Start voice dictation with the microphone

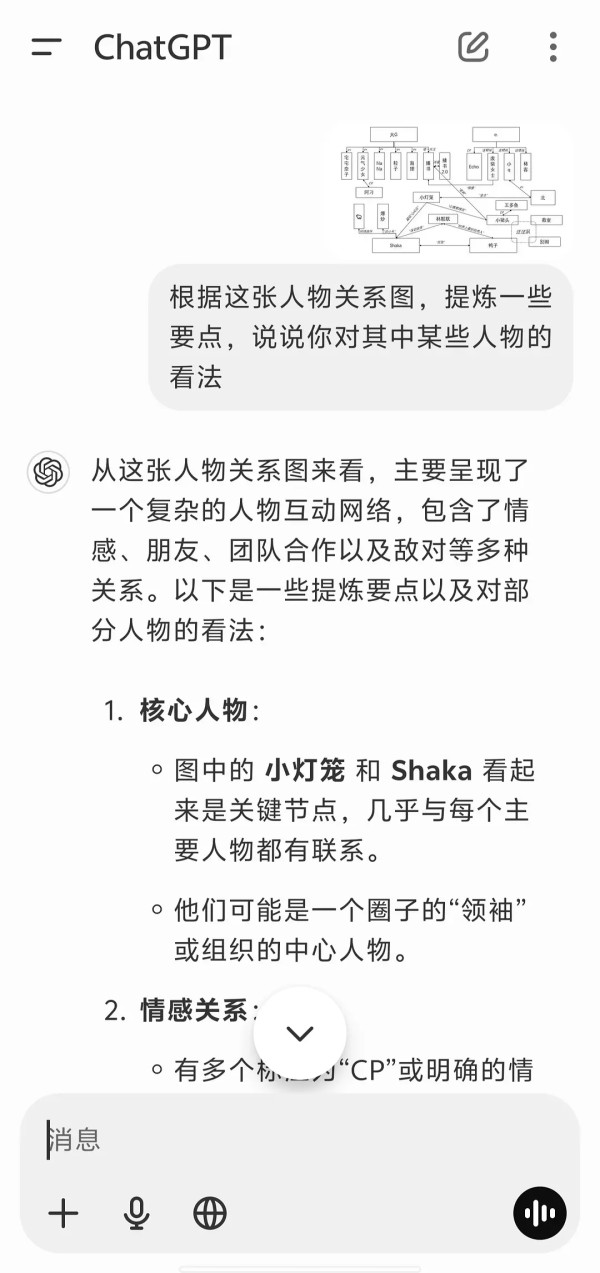coord(136,1213)
